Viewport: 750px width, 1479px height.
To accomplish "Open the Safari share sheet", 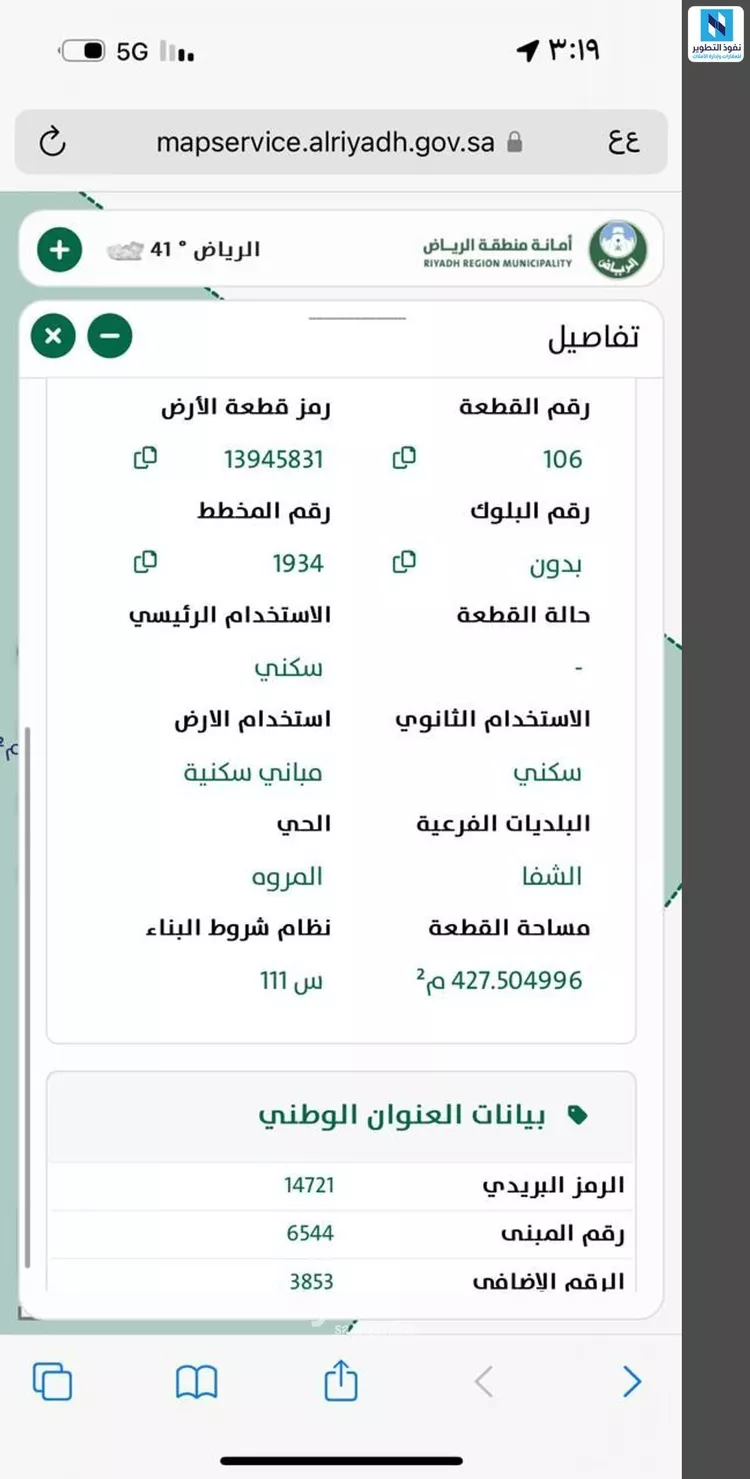I will [x=341, y=1381].
